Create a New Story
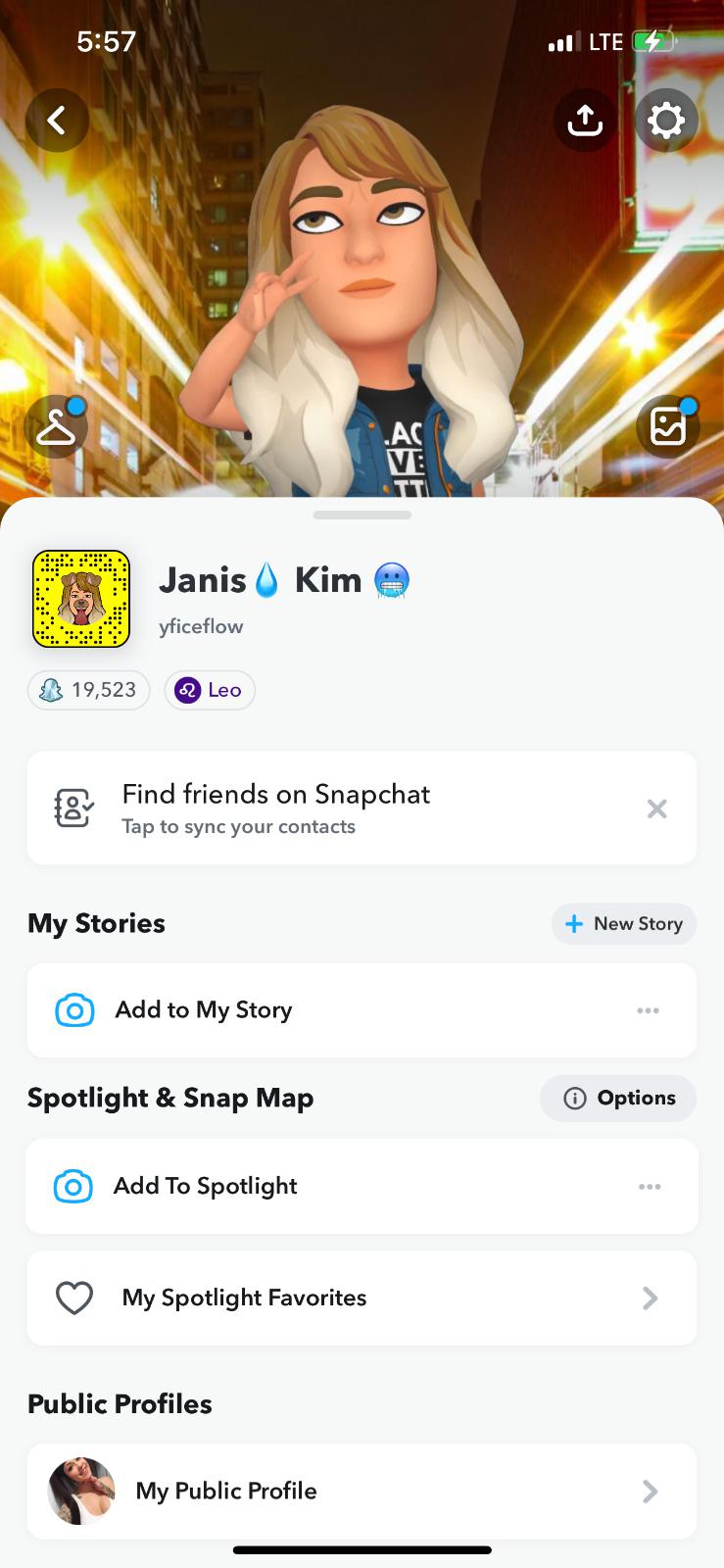 click(624, 924)
